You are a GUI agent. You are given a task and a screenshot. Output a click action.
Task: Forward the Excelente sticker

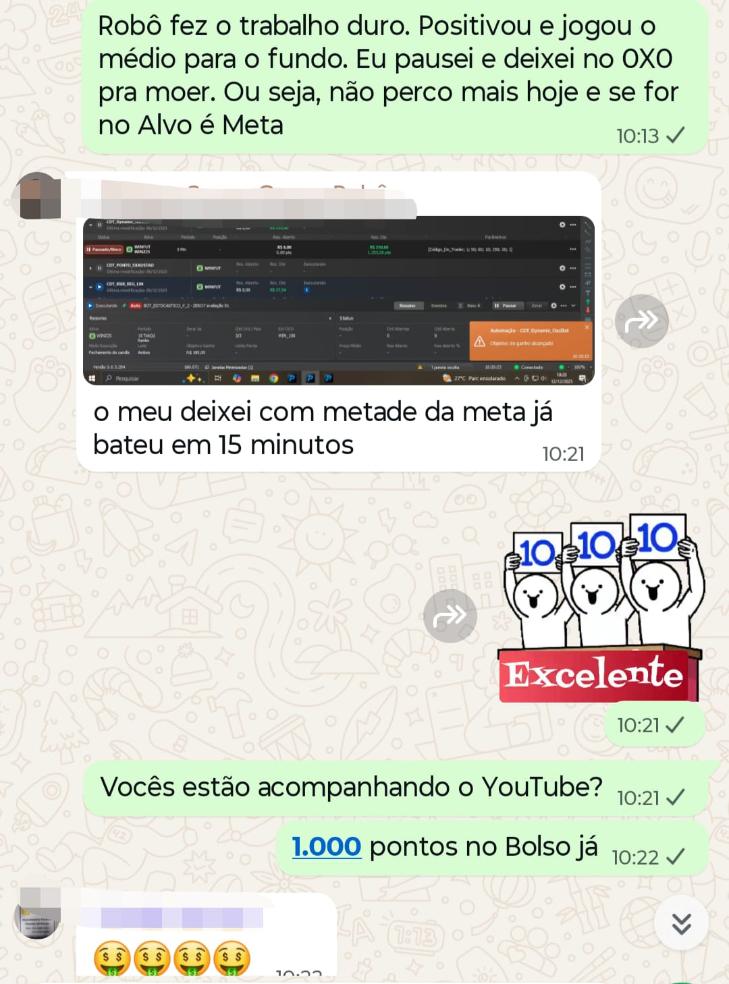[449, 615]
